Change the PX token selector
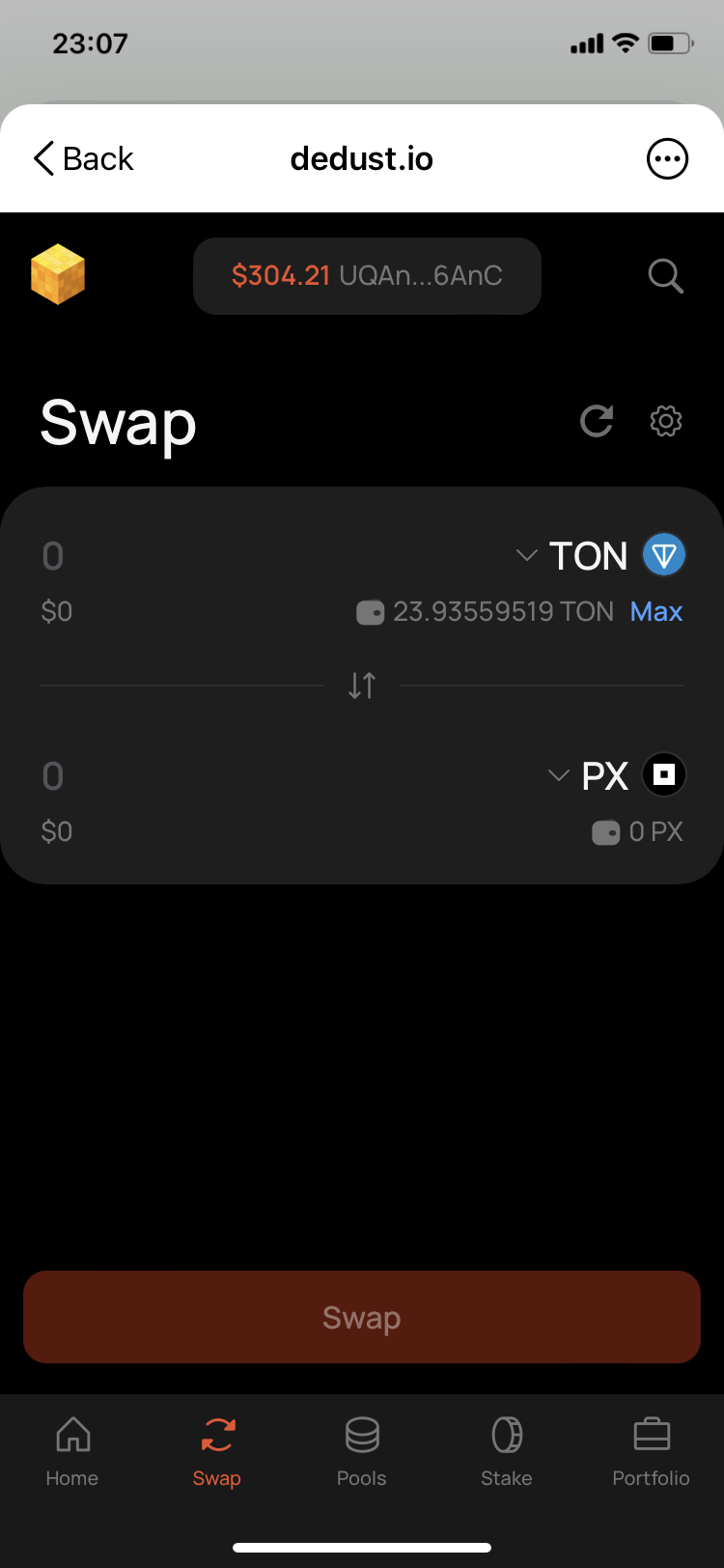This screenshot has width=724, height=1568. tap(616, 775)
